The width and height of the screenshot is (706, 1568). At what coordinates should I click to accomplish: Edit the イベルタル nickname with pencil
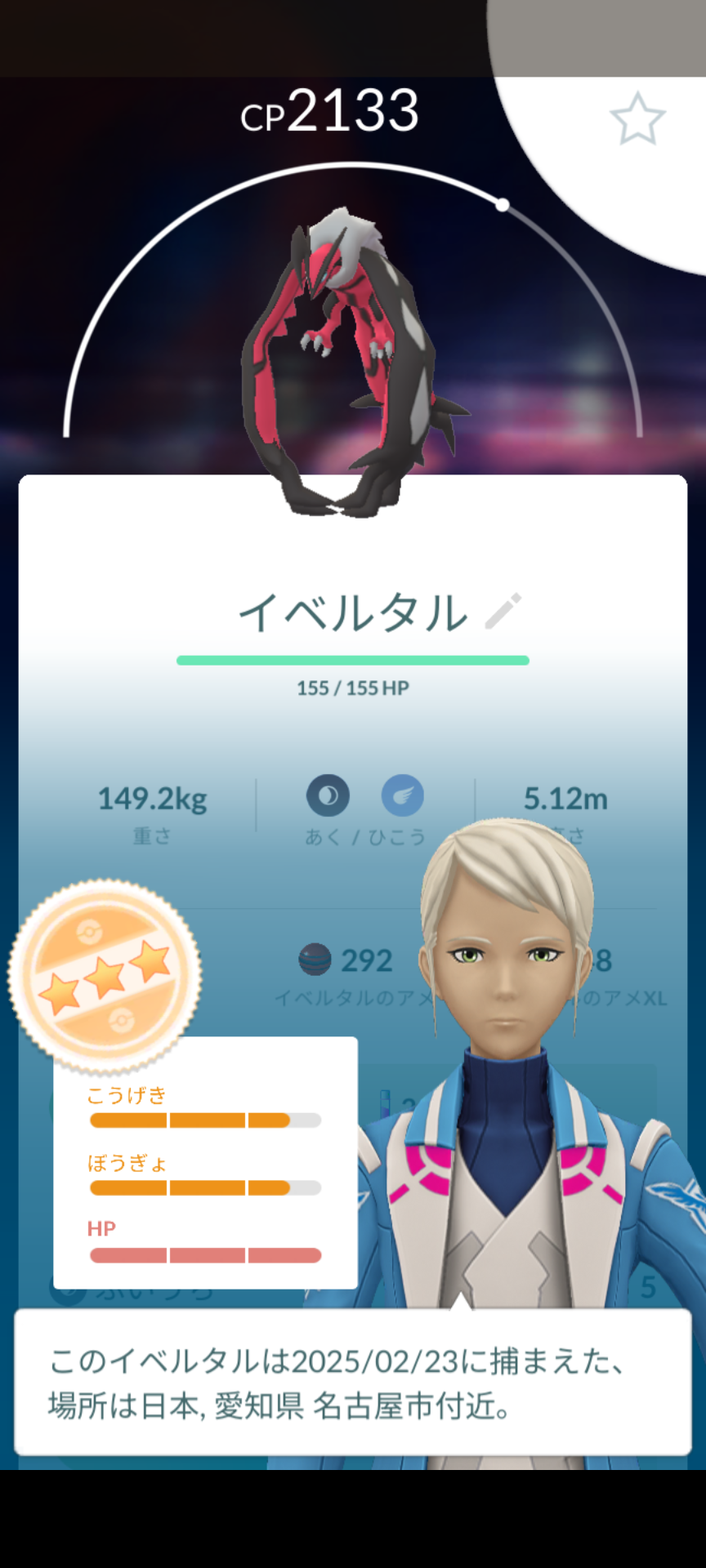tap(503, 612)
